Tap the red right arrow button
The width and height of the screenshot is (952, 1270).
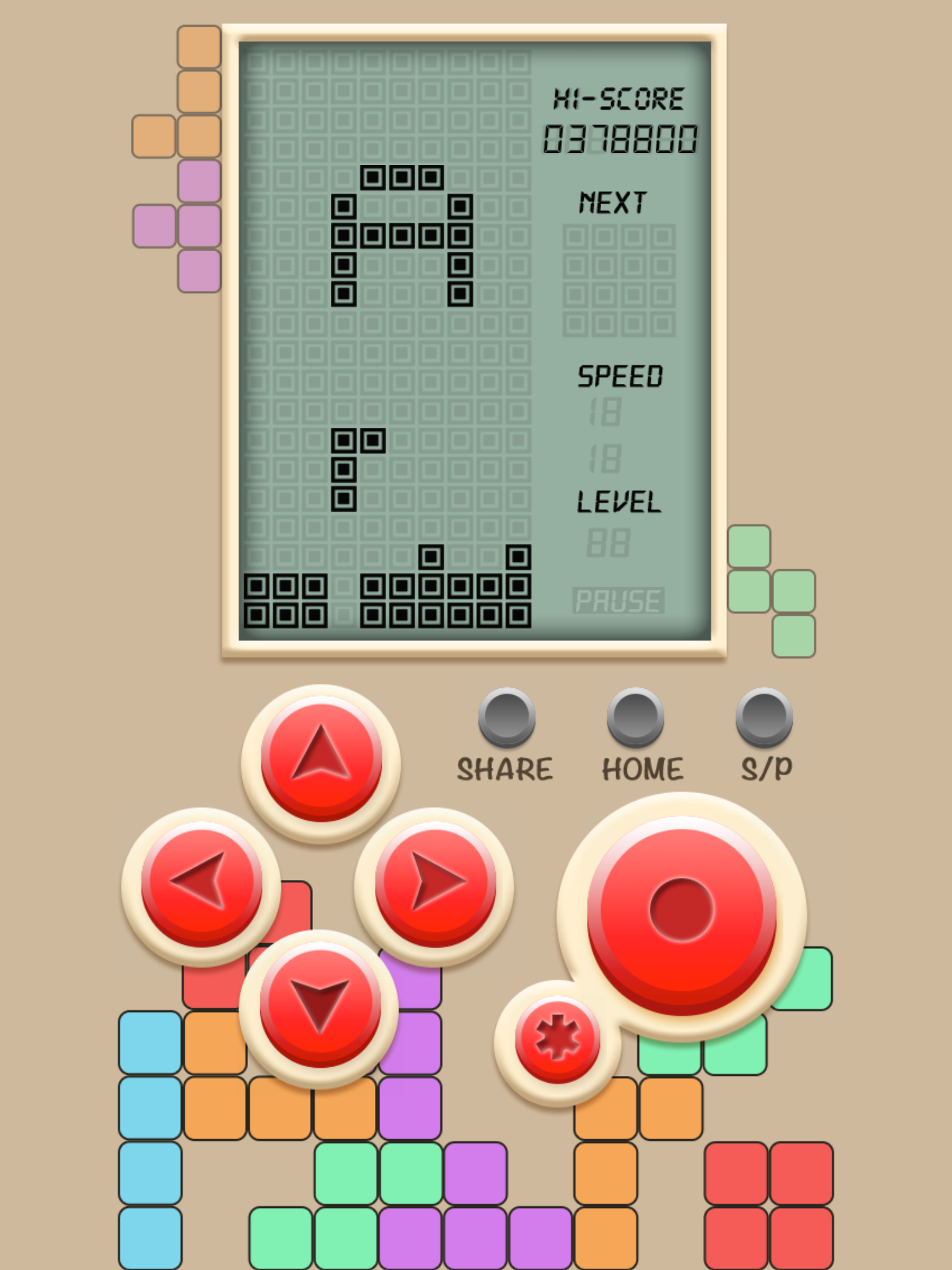[434, 884]
